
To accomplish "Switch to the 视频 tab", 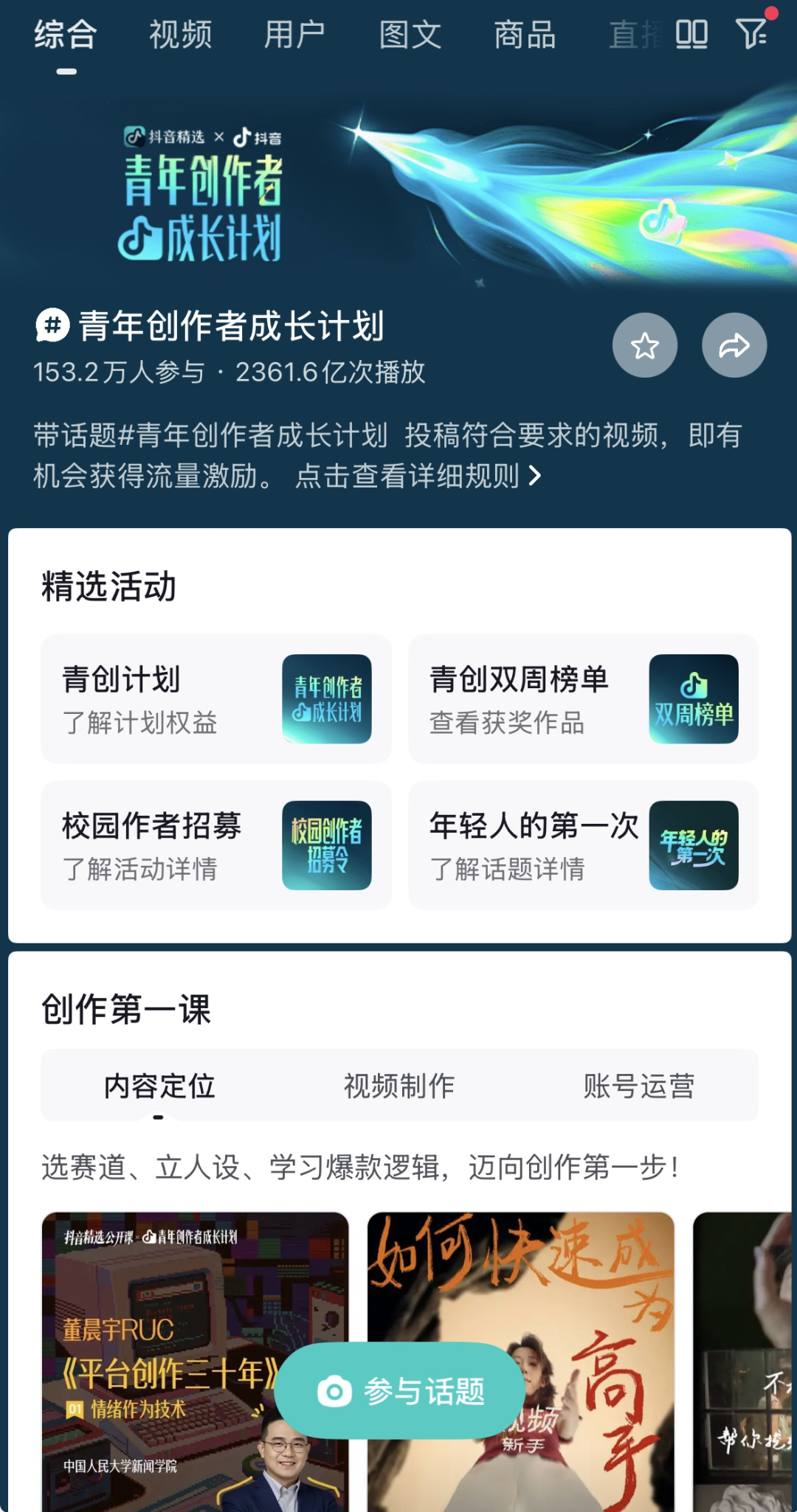I will point(181,35).
